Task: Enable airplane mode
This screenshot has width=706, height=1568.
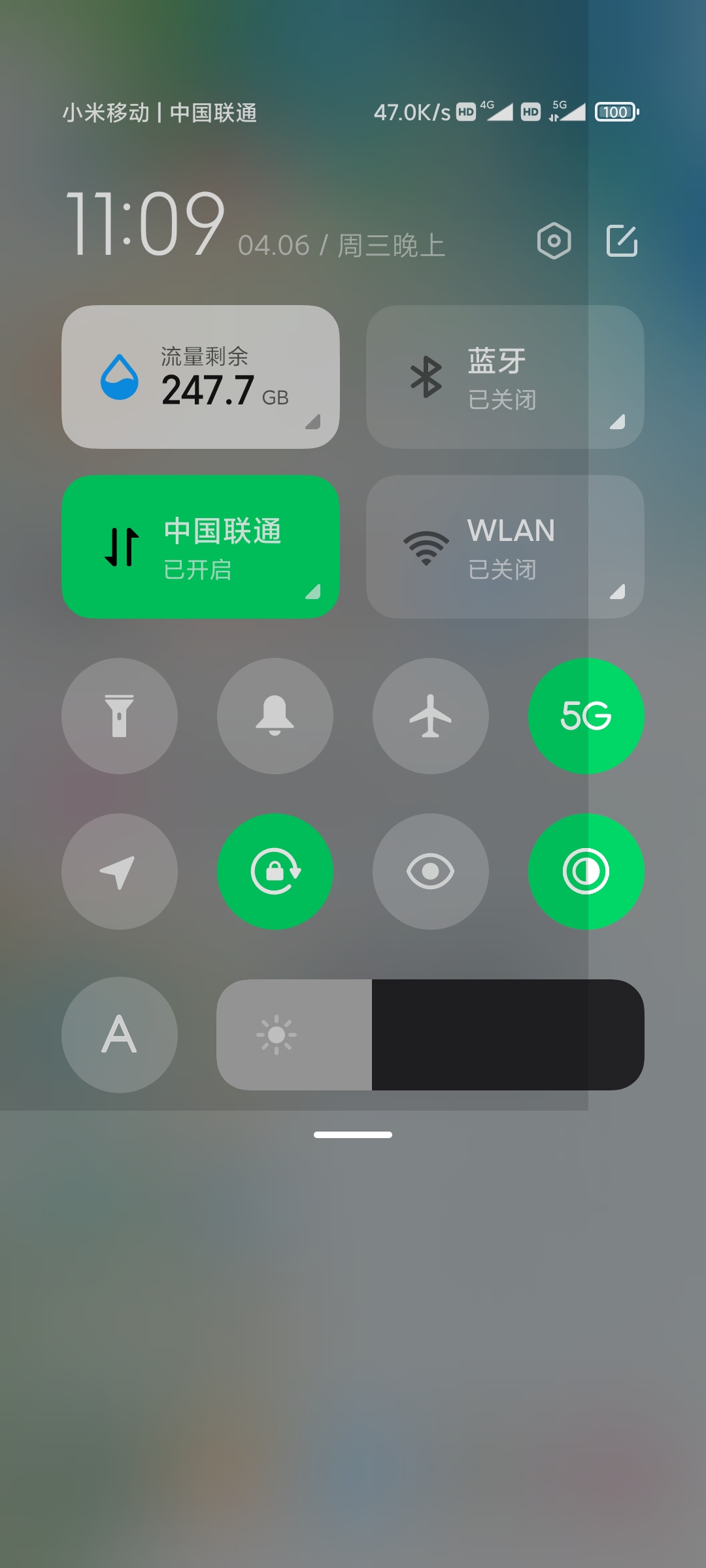Action: pyautogui.click(x=431, y=716)
